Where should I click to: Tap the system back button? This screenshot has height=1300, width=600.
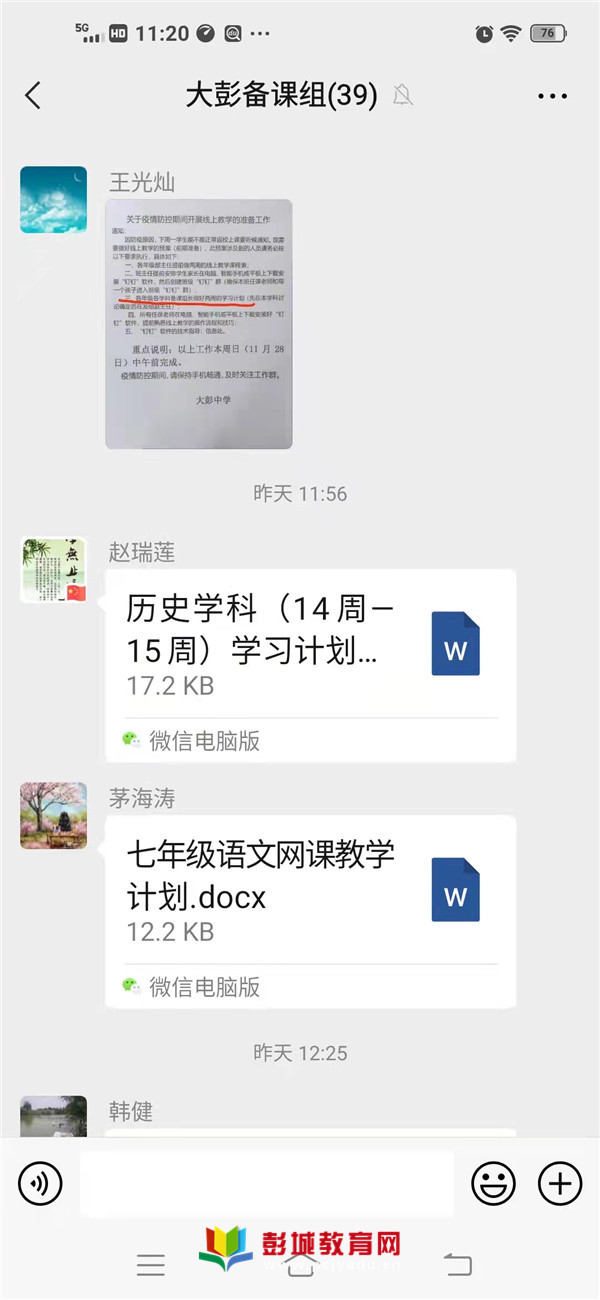(458, 1265)
